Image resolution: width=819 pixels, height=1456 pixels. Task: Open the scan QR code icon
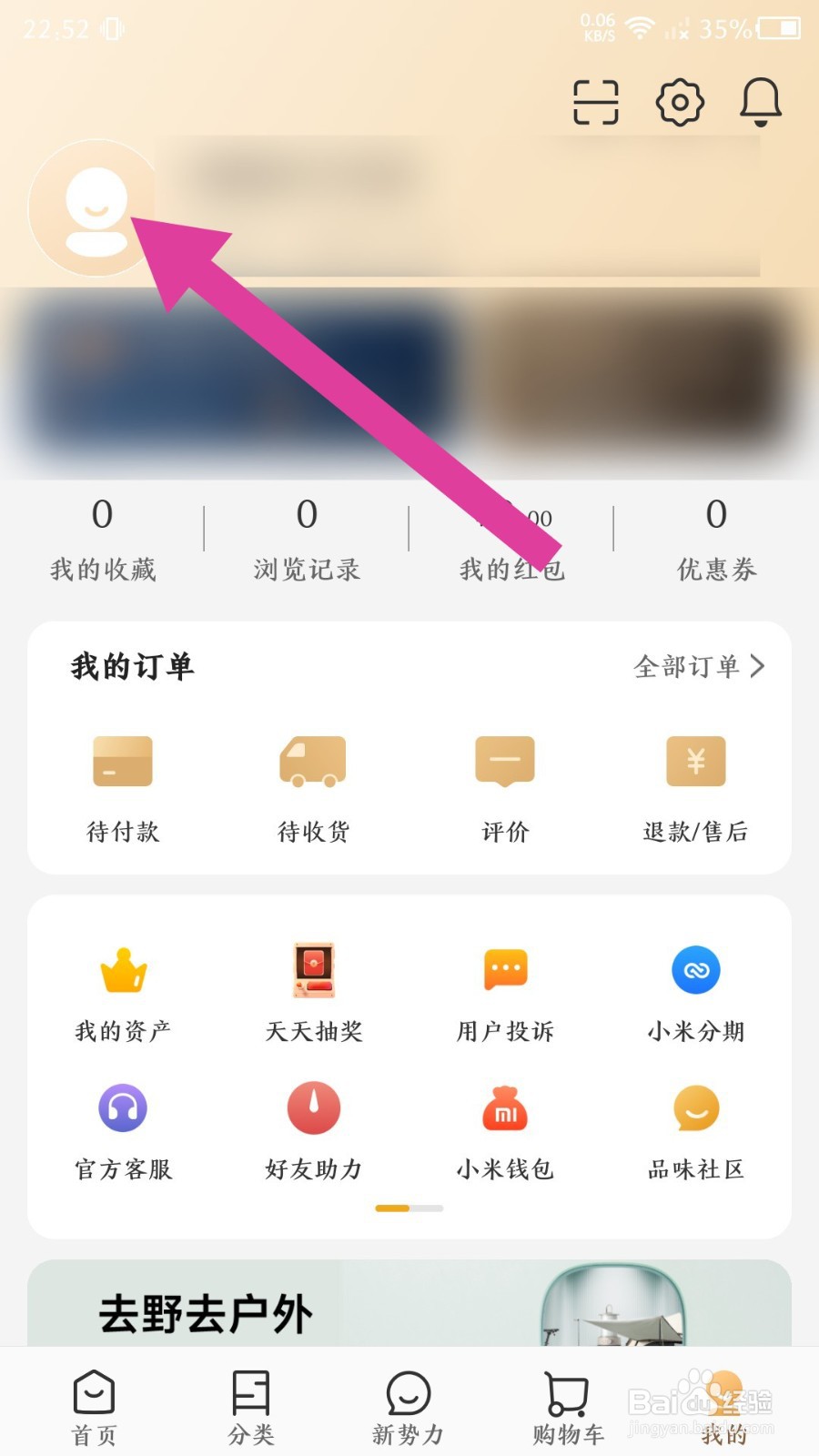597,102
